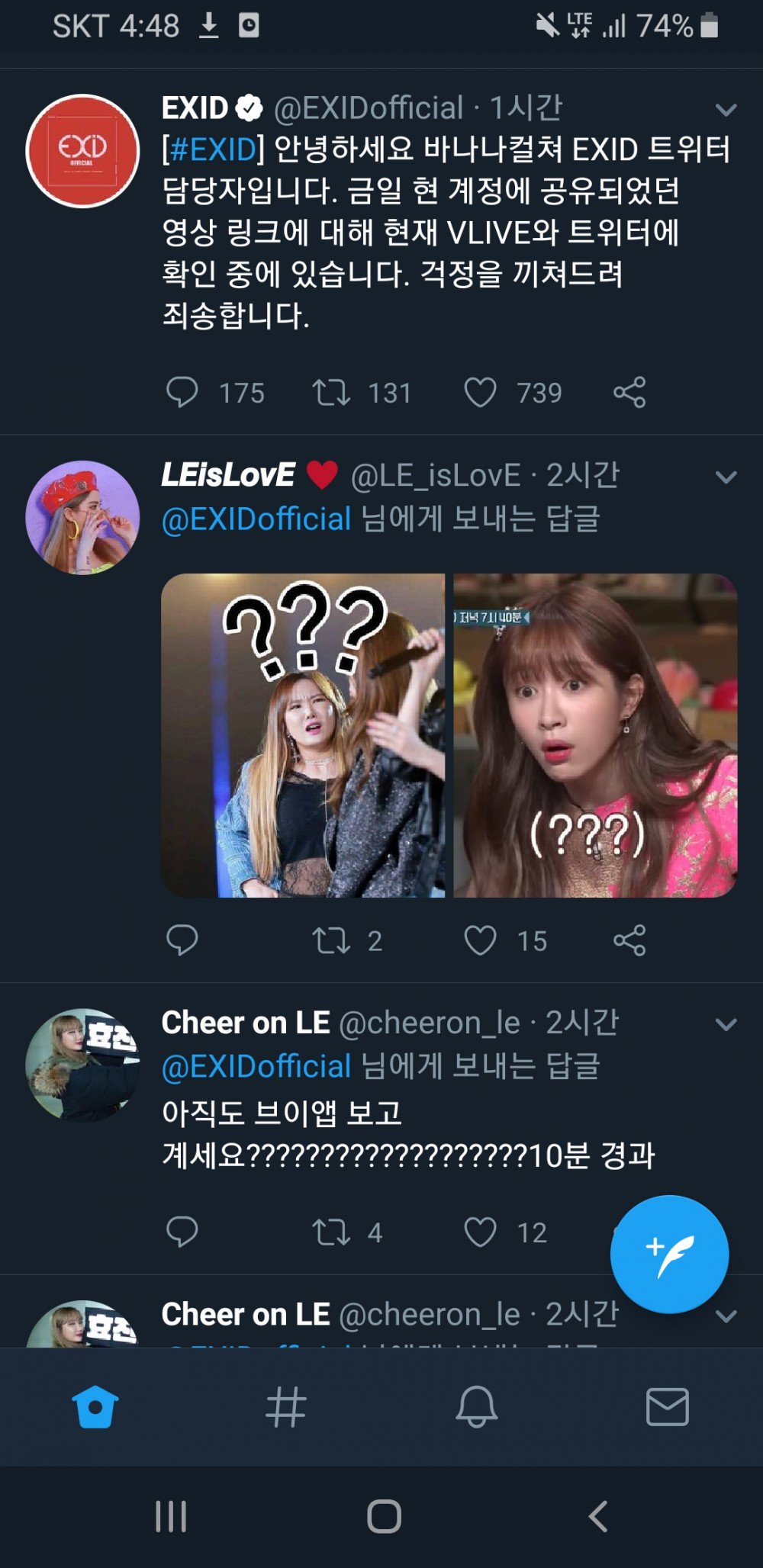
Task: Like the EXID official tweet
Action: click(x=481, y=393)
